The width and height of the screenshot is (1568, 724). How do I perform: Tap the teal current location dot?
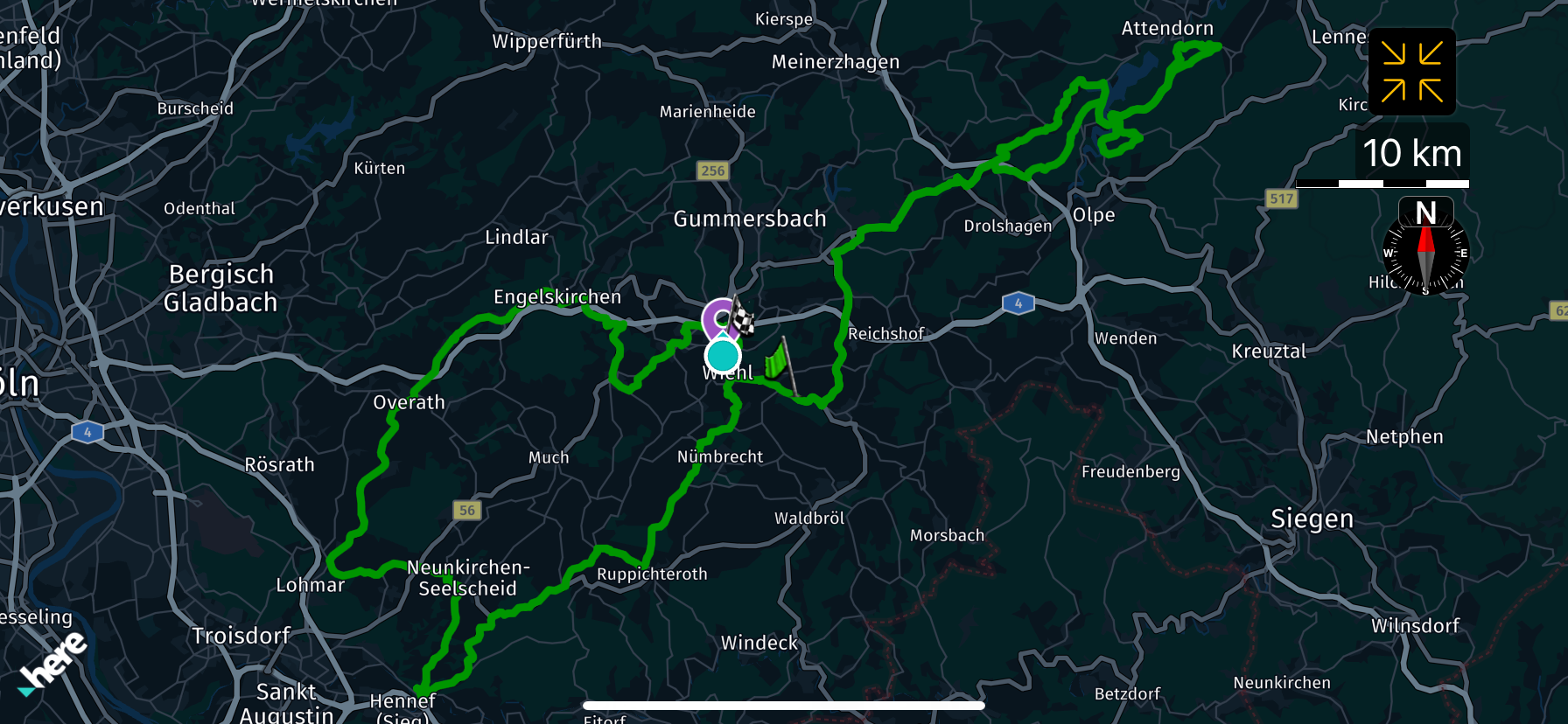pos(723,356)
